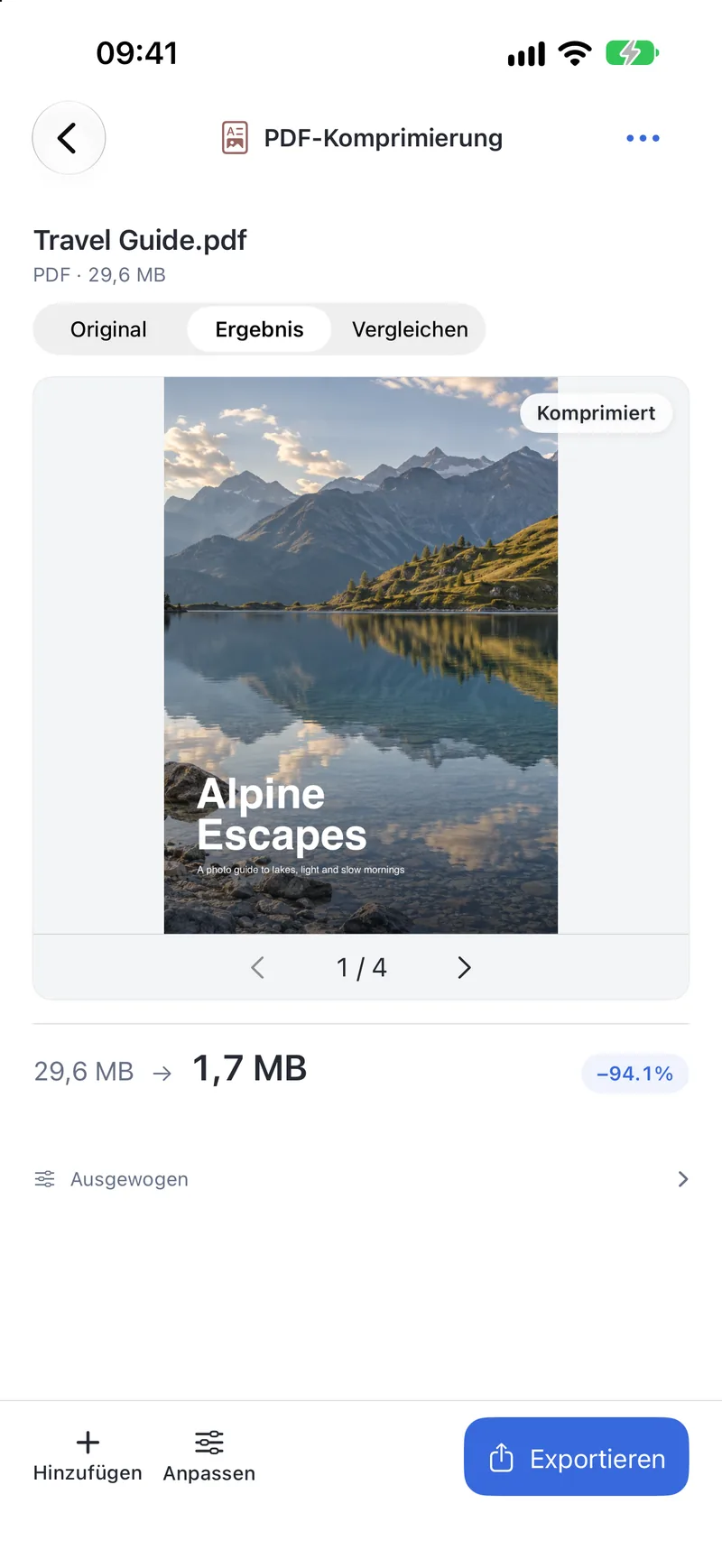The height and width of the screenshot is (1568, 722).
Task: Export the compressed PDF with Exportieren
Action: point(577,1456)
